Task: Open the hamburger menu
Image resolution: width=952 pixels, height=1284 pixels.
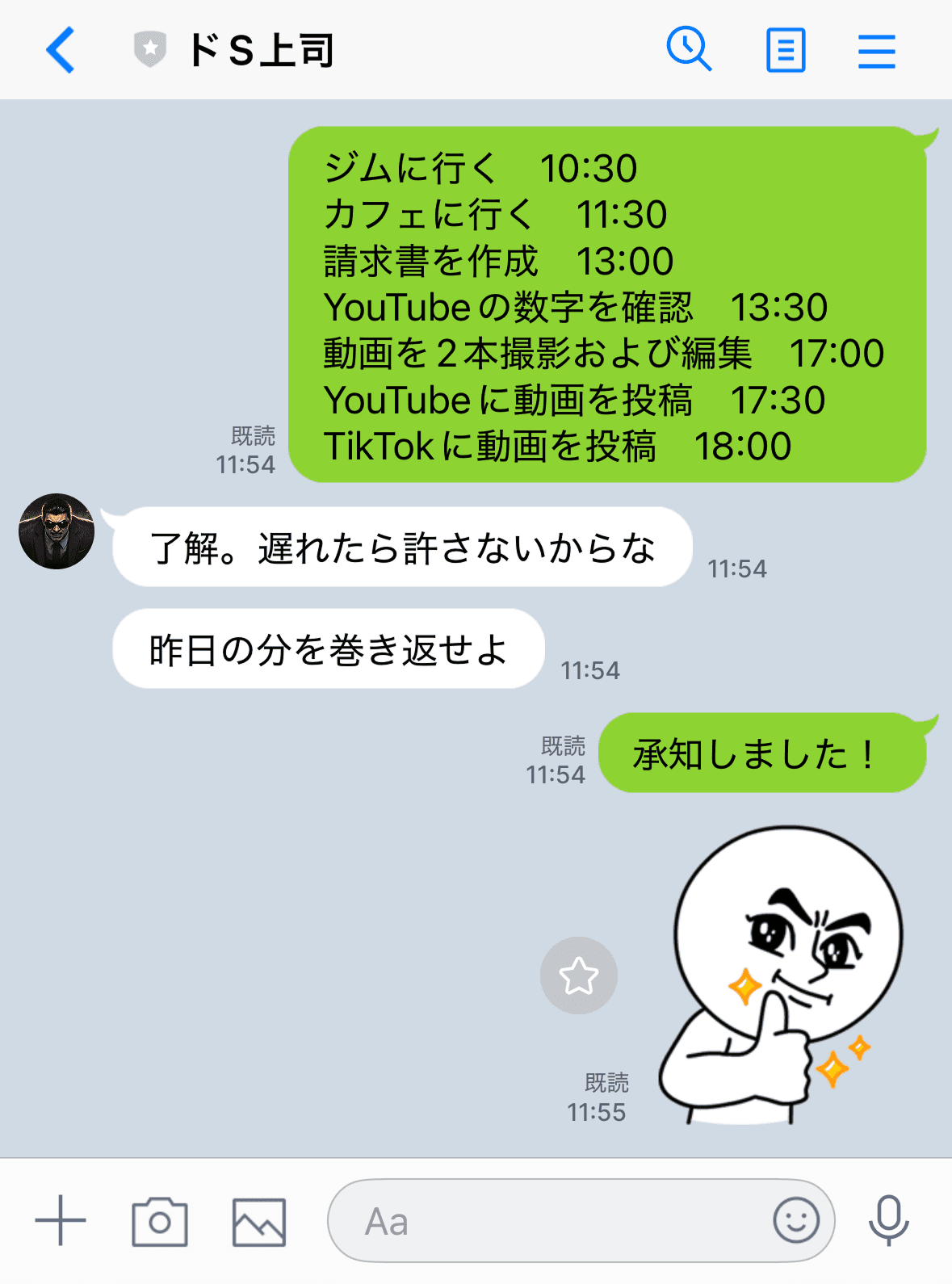Action: click(876, 50)
